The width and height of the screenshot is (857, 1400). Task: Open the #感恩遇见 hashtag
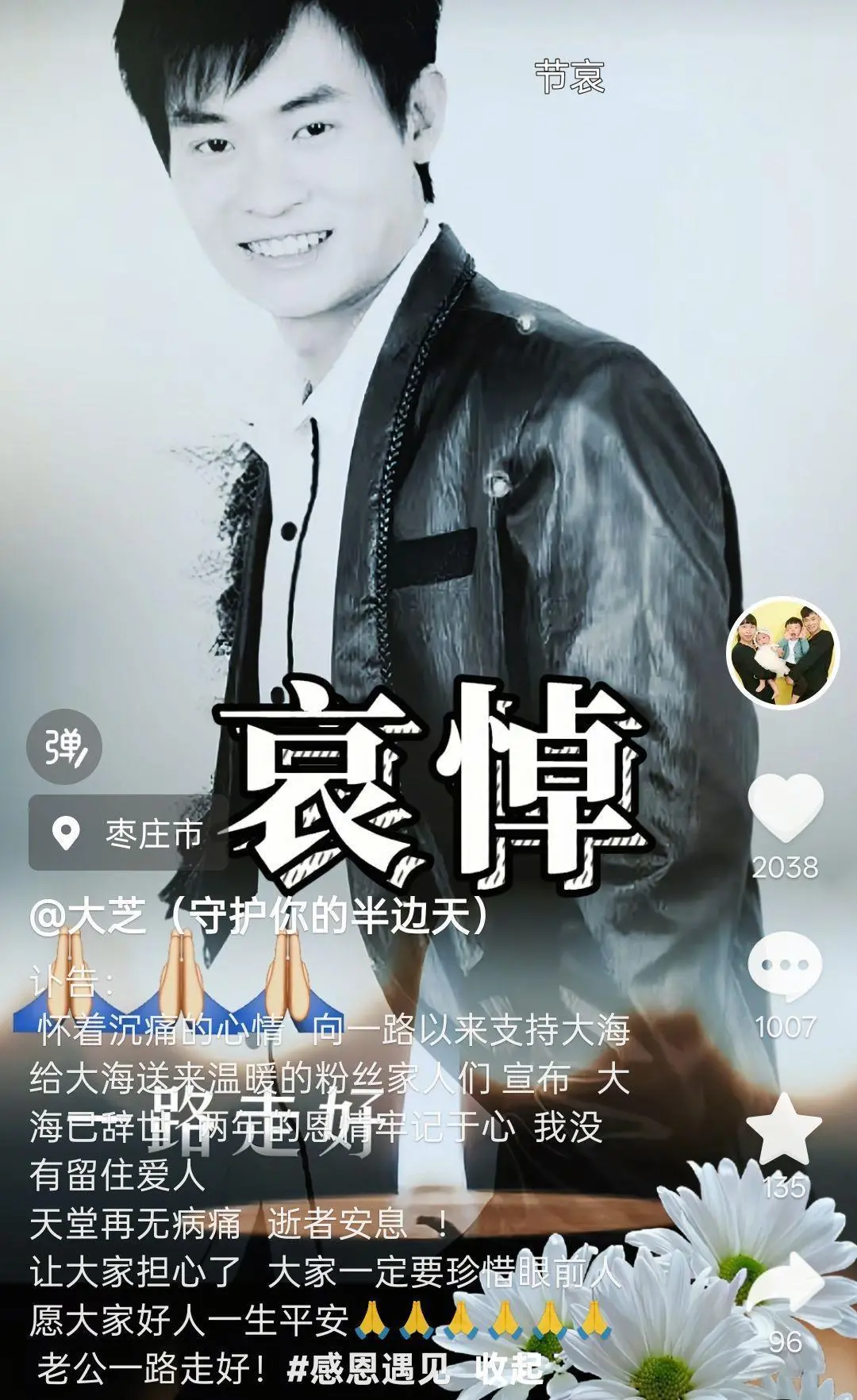tap(368, 1369)
